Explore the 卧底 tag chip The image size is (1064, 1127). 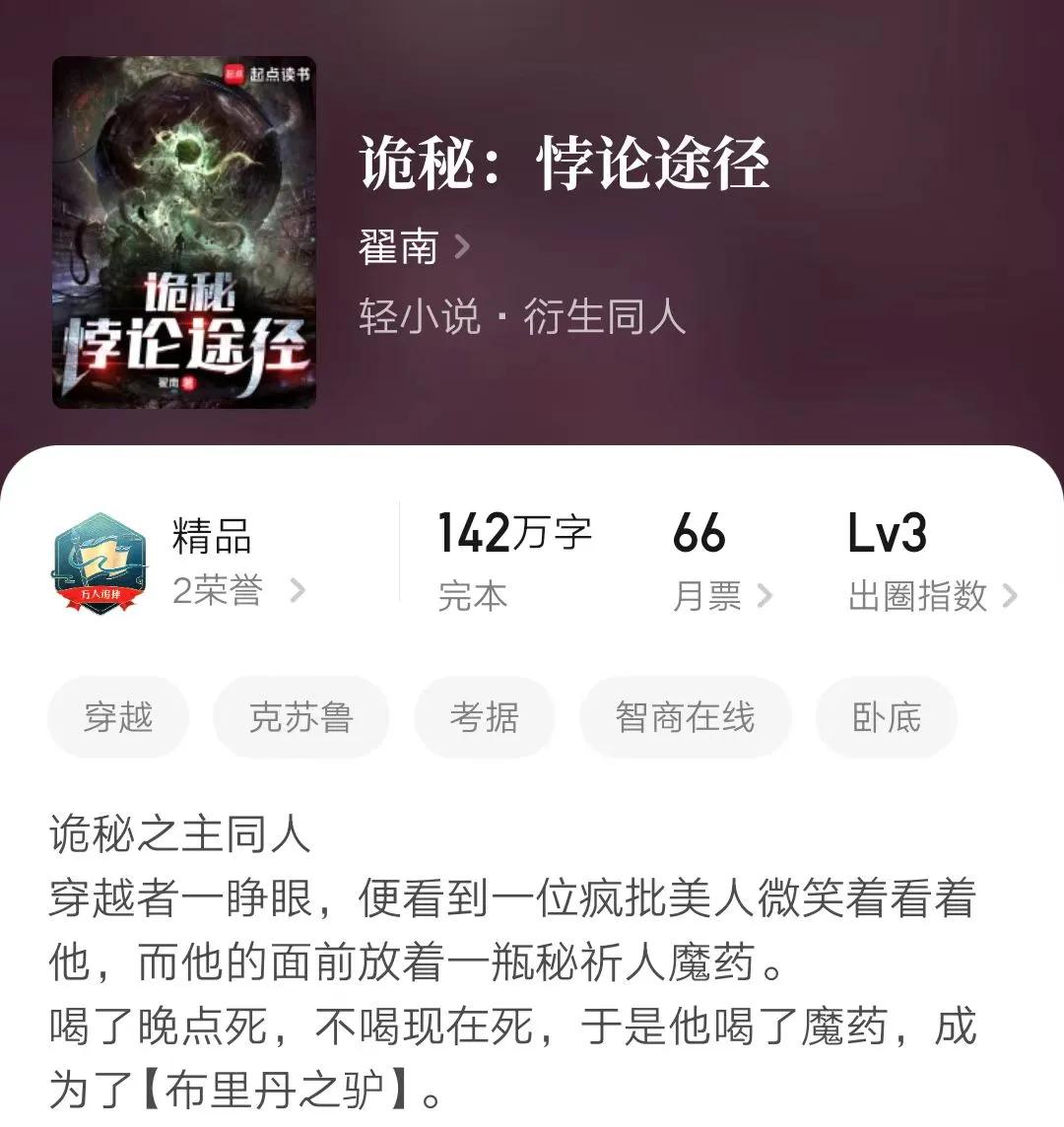pos(886,717)
